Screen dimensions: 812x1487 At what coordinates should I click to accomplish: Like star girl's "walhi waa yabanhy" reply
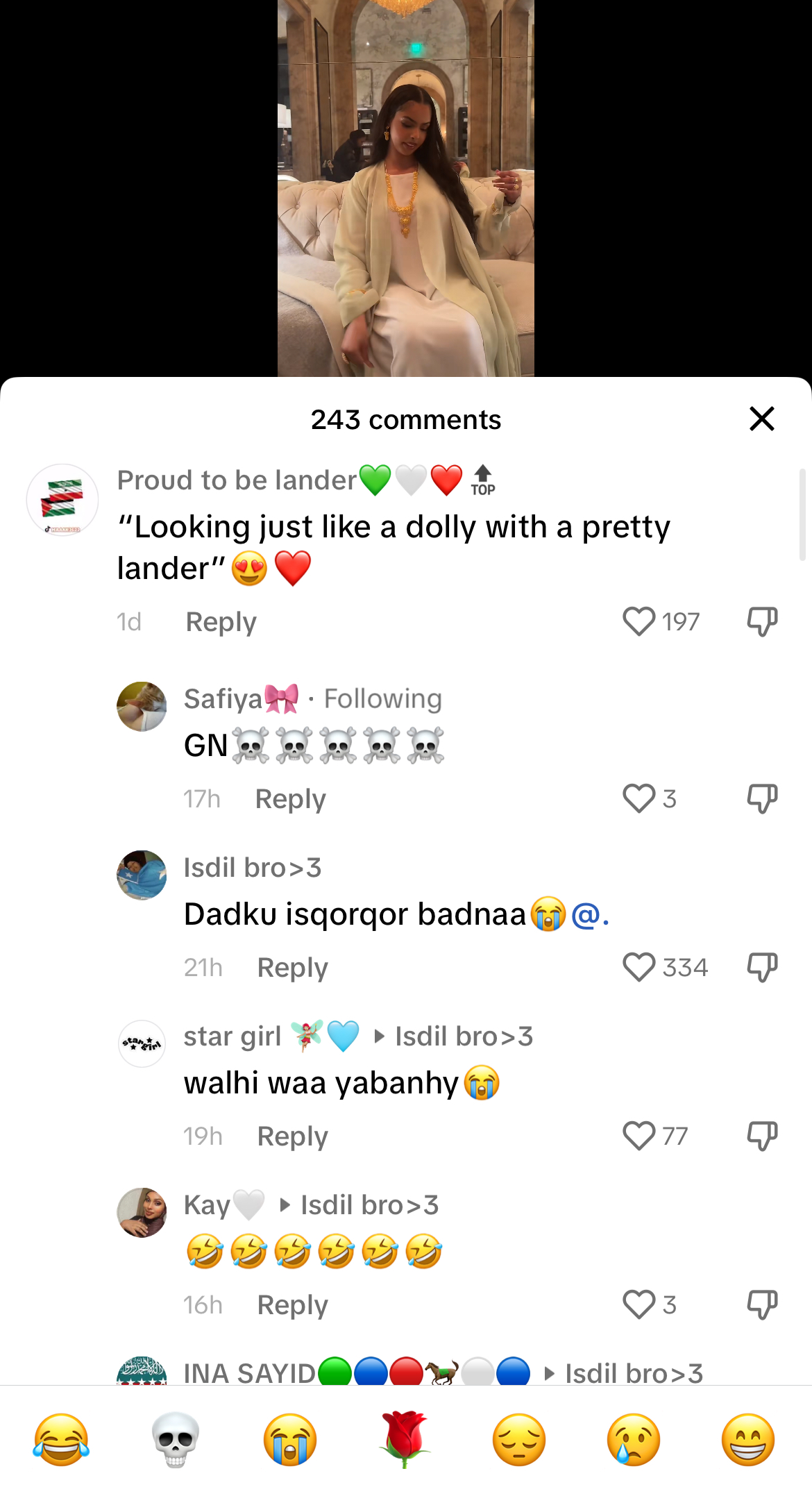(638, 1136)
